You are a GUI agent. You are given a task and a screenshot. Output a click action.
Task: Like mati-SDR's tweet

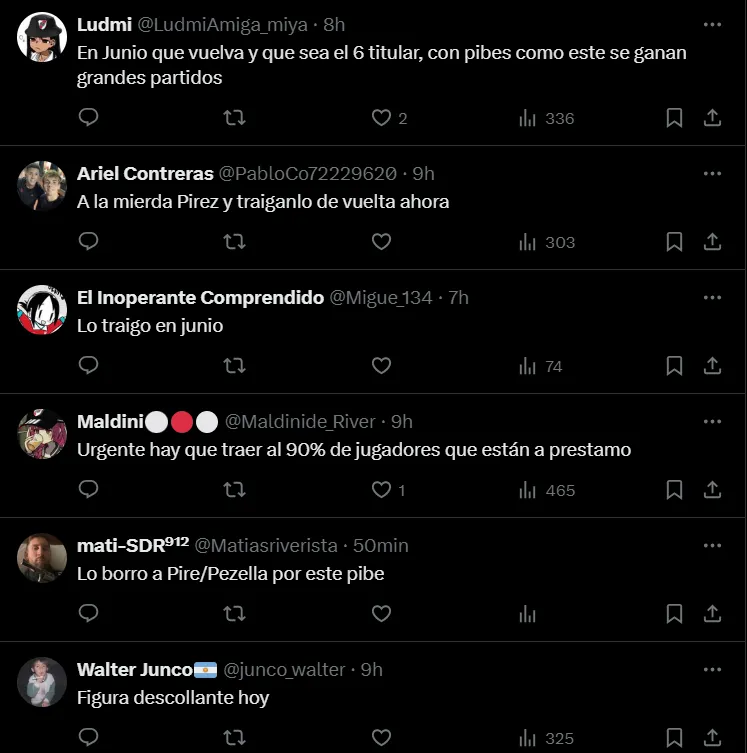pyautogui.click(x=381, y=614)
